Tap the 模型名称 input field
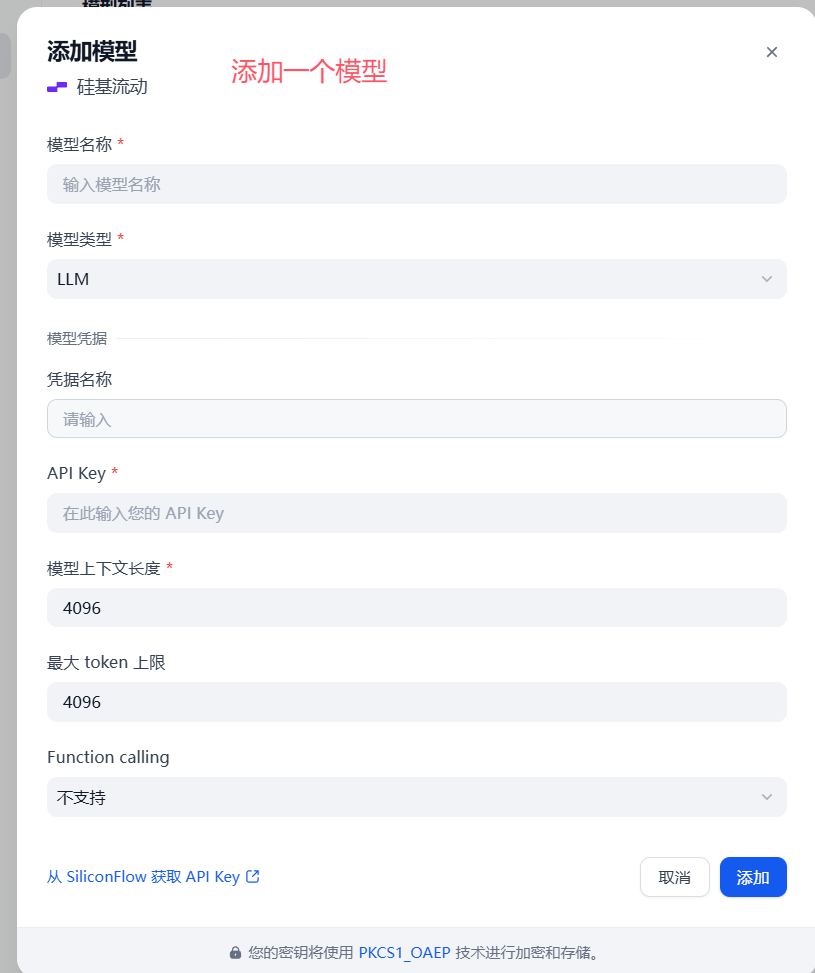Image resolution: width=815 pixels, height=973 pixels. click(416, 184)
